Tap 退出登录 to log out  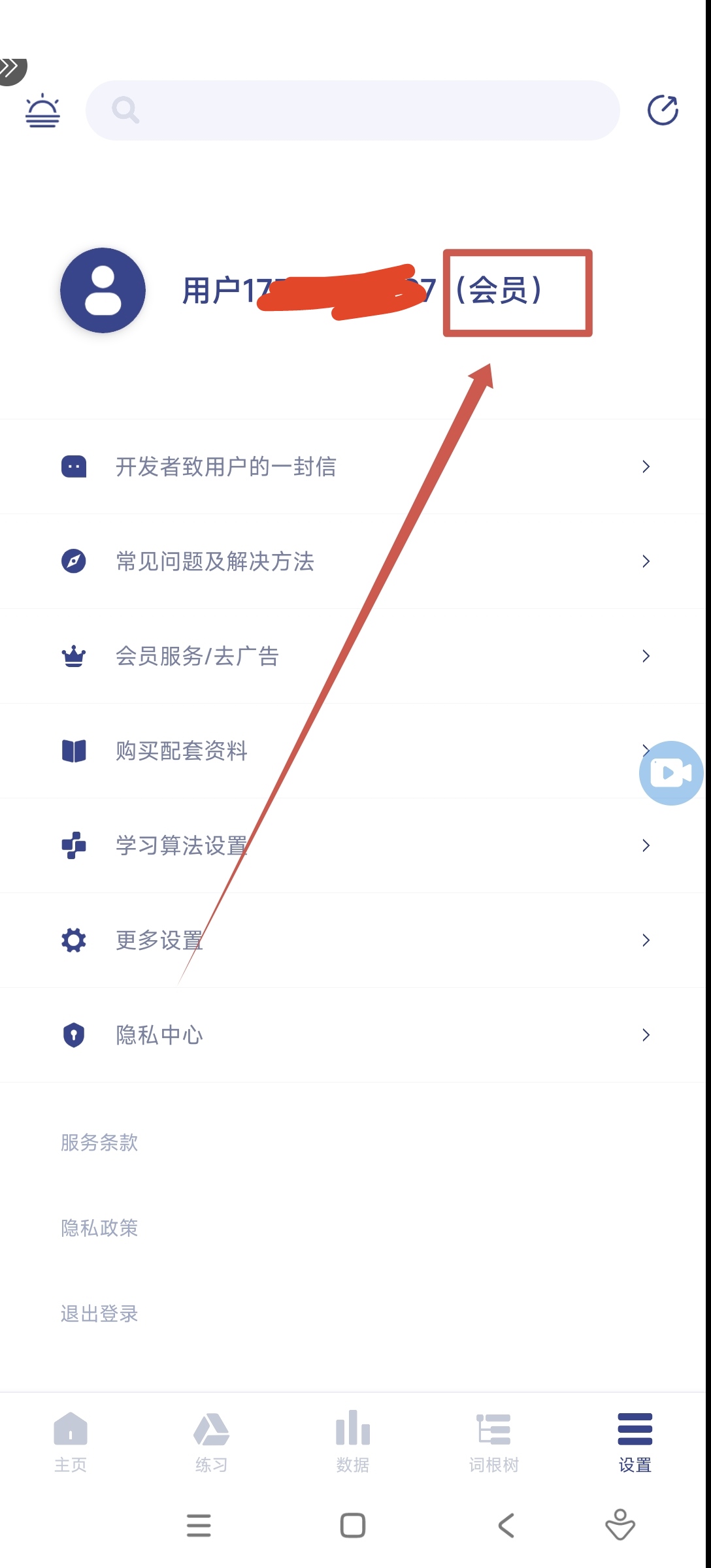click(x=99, y=1314)
